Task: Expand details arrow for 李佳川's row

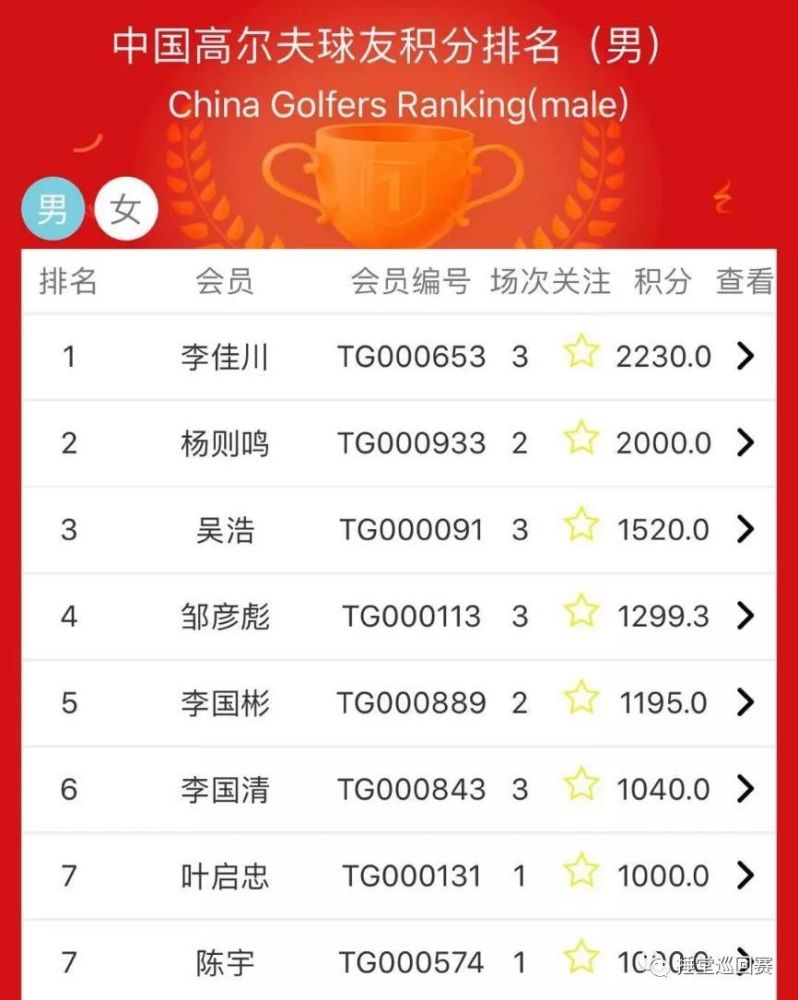Action: pos(742,355)
